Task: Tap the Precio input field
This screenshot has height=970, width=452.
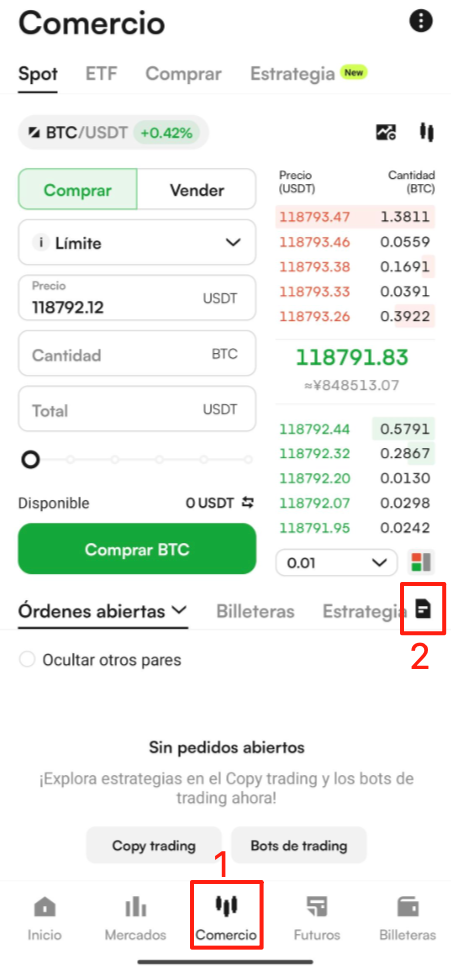Action: (x=137, y=298)
